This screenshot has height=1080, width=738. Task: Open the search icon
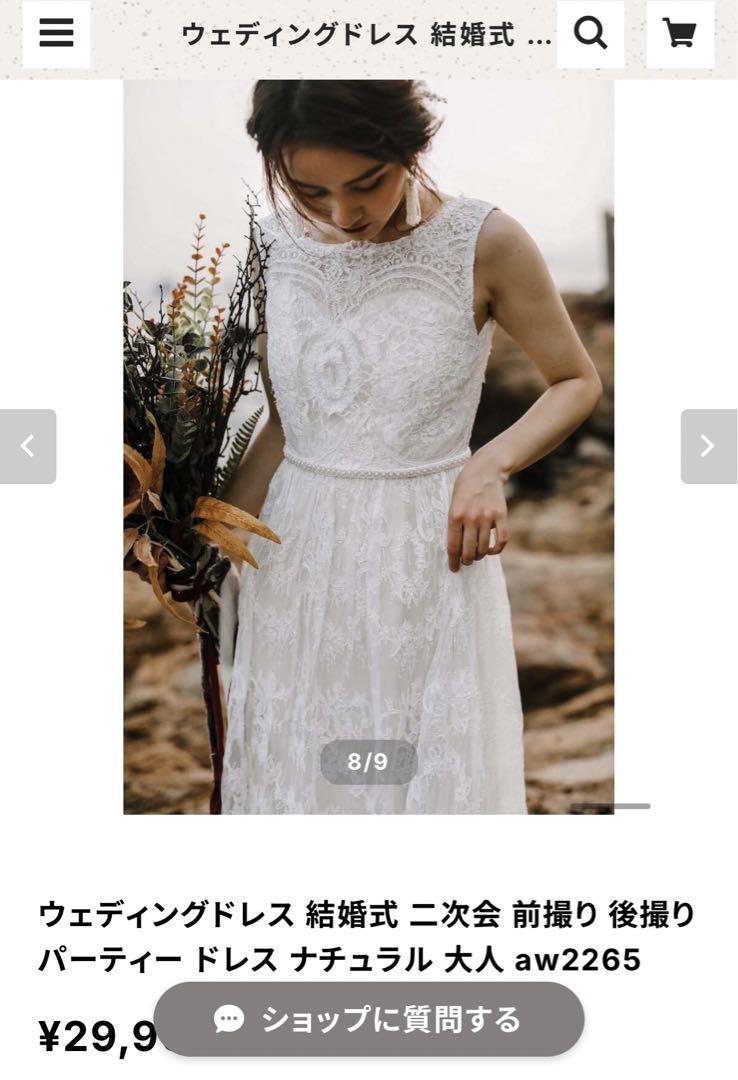[591, 34]
